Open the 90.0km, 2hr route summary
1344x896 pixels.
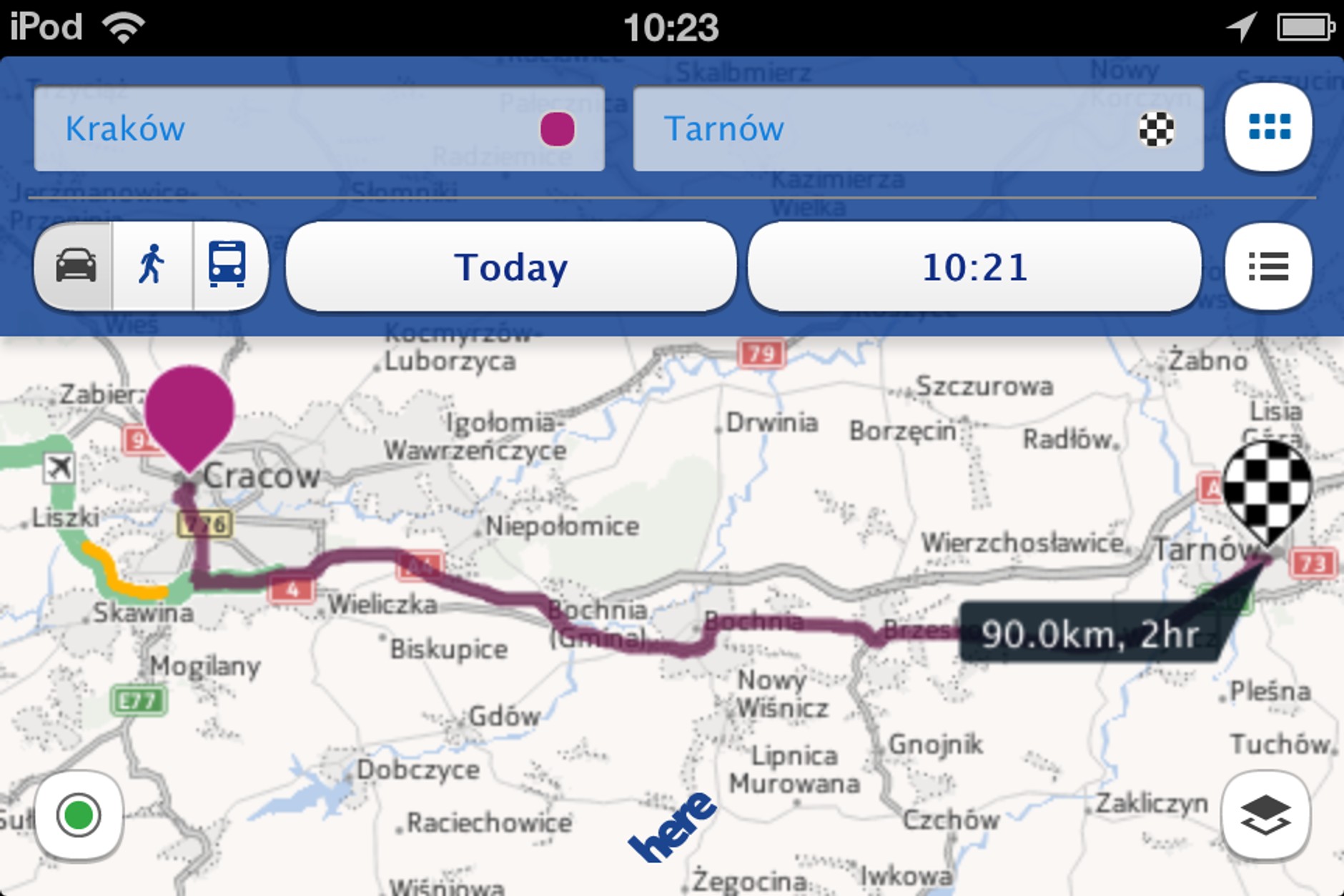click(x=1089, y=634)
